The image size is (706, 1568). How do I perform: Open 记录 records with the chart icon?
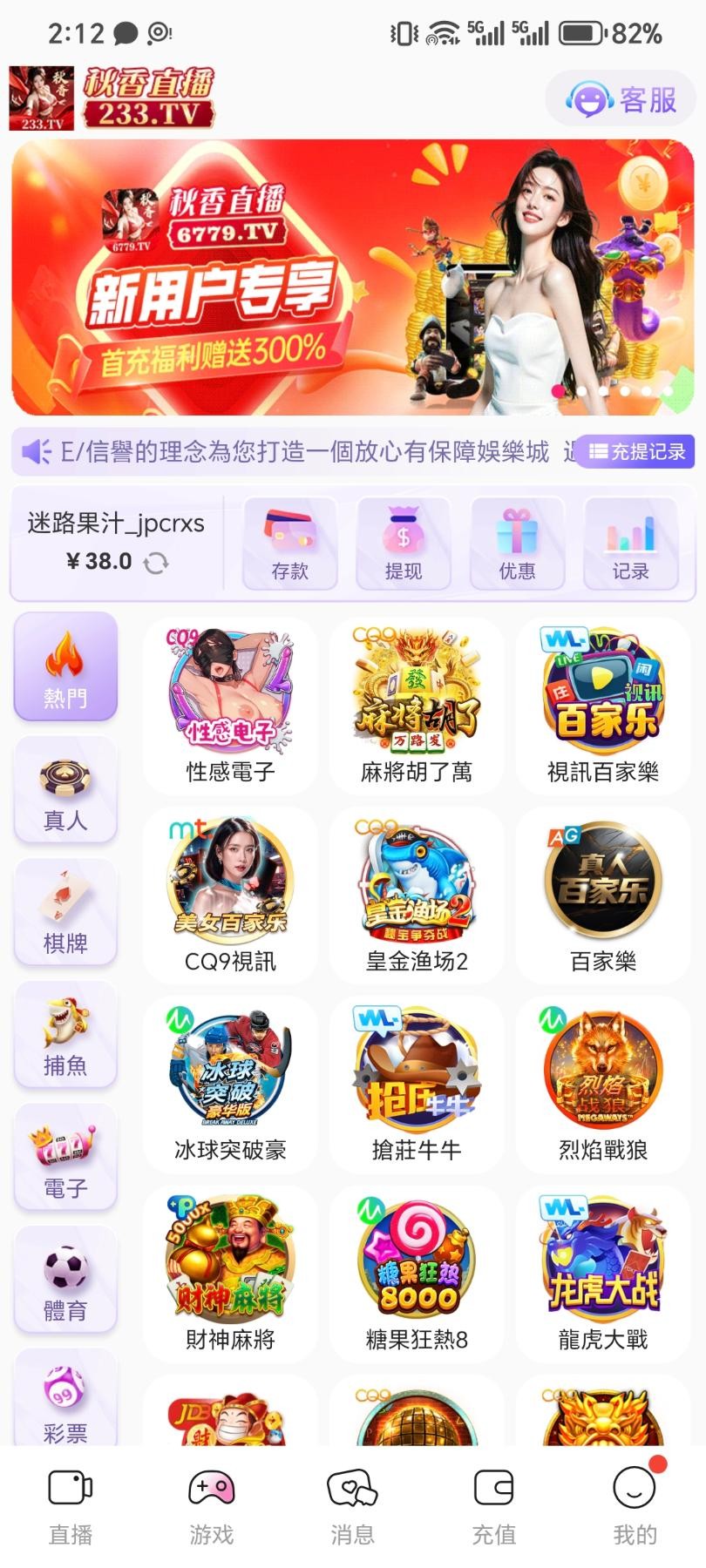pos(629,536)
